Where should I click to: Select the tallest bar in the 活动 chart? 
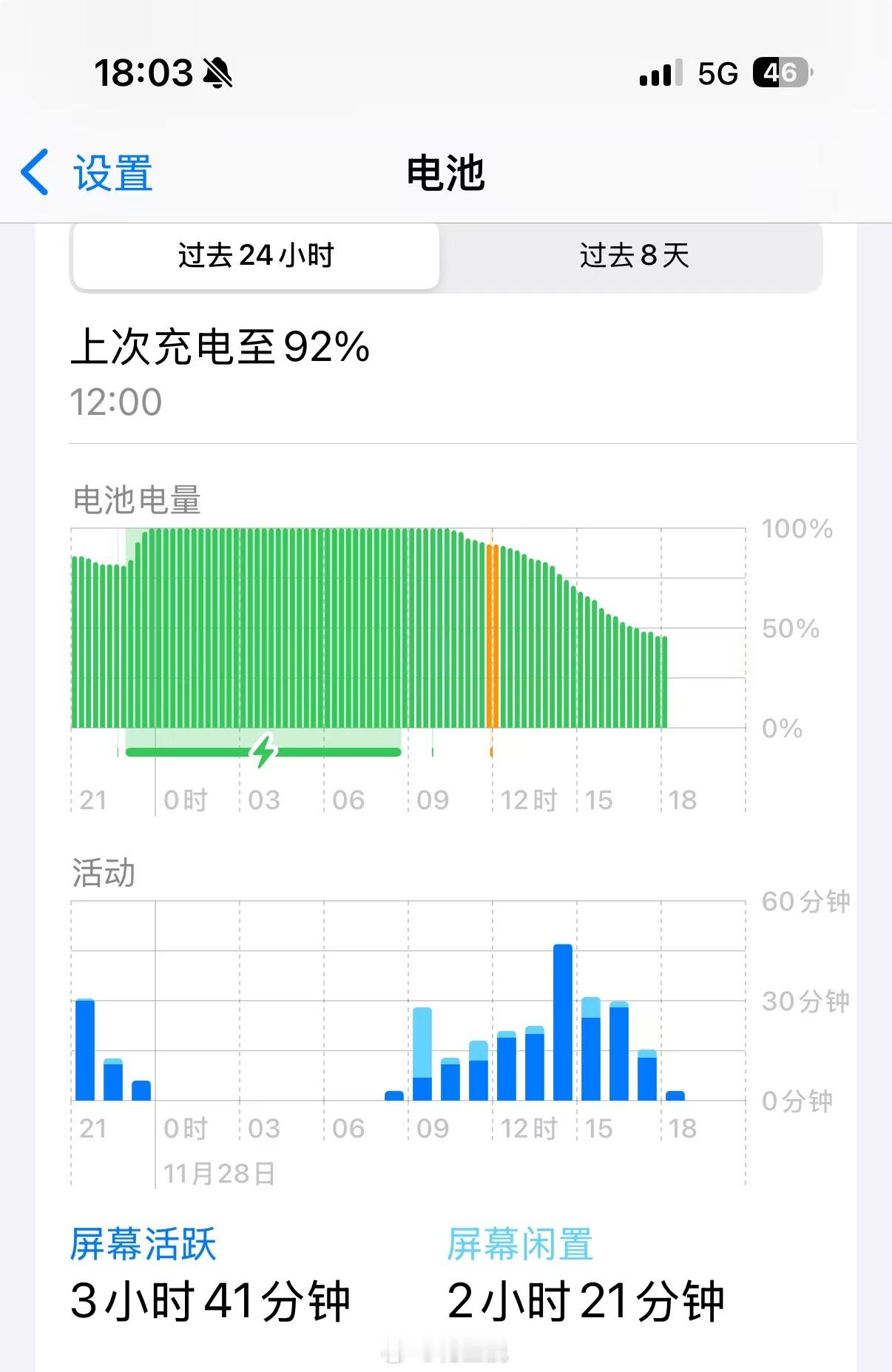click(x=563, y=1022)
